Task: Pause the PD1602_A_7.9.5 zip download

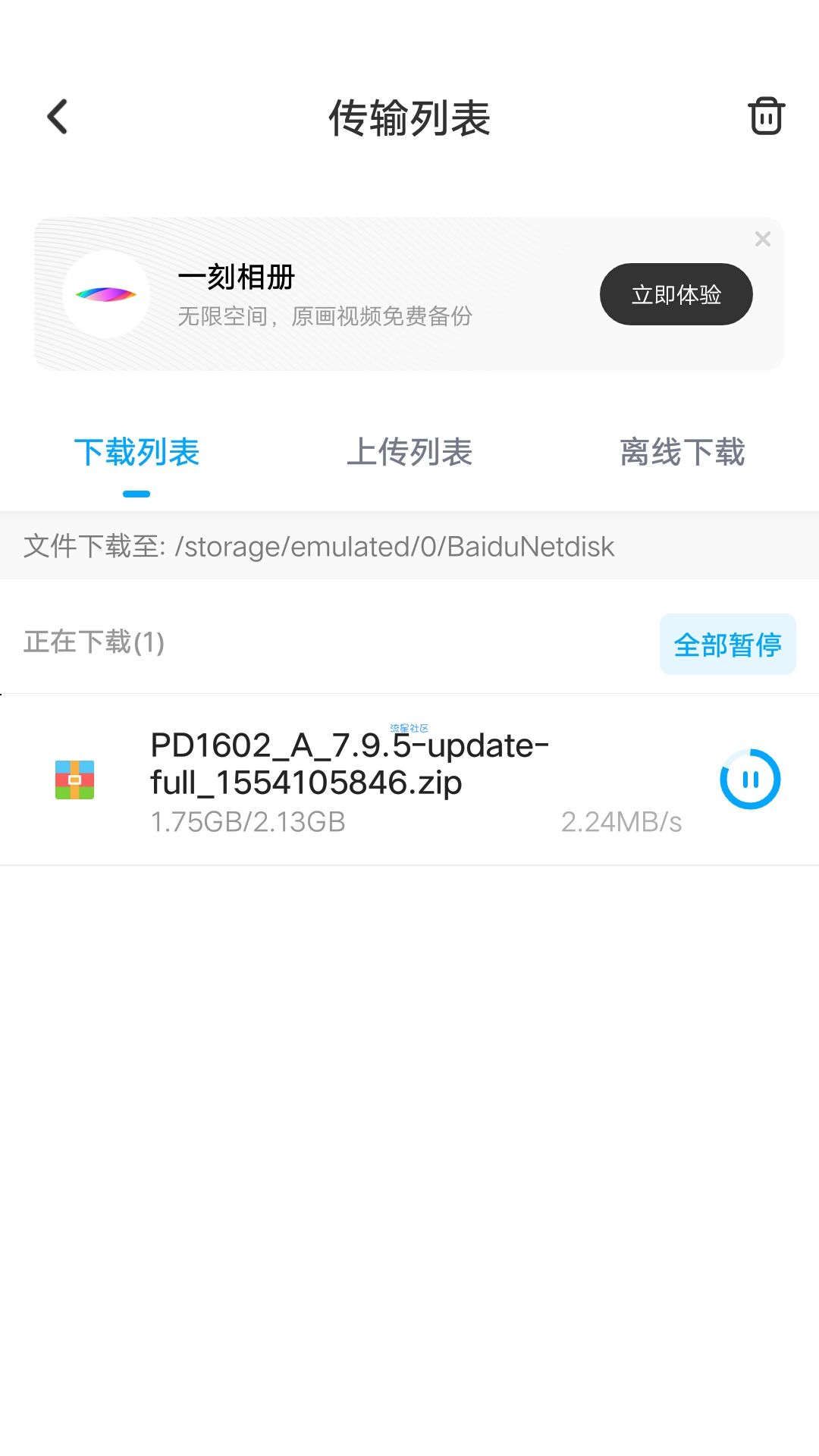Action: pos(750,780)
